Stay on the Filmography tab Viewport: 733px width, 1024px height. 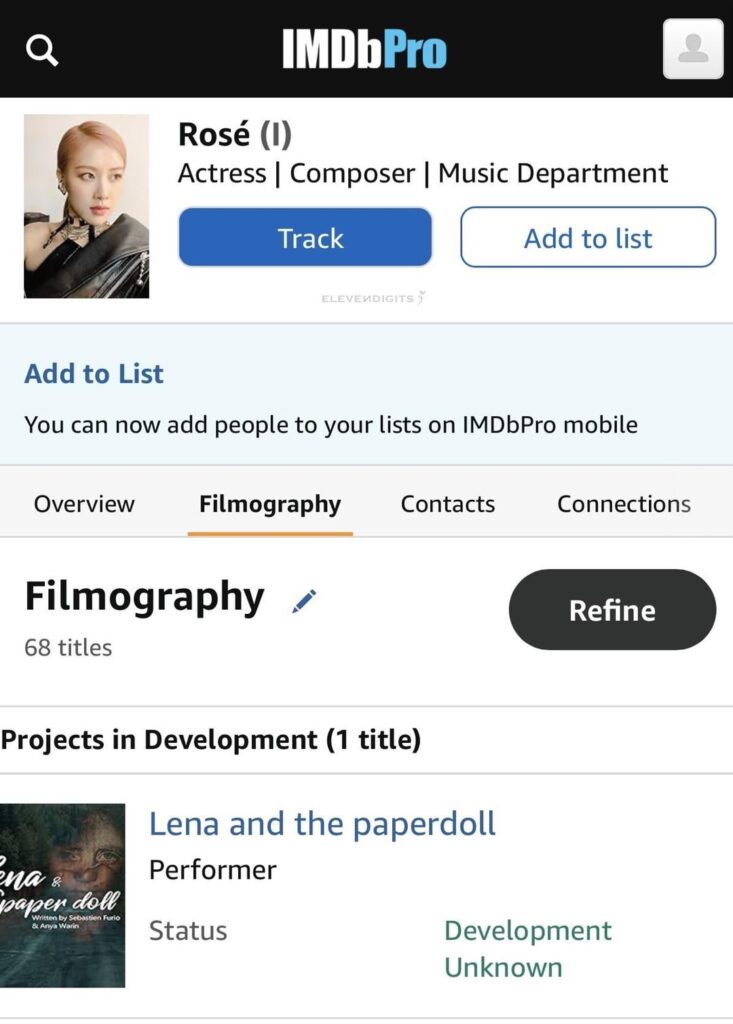tap(269, 504)
